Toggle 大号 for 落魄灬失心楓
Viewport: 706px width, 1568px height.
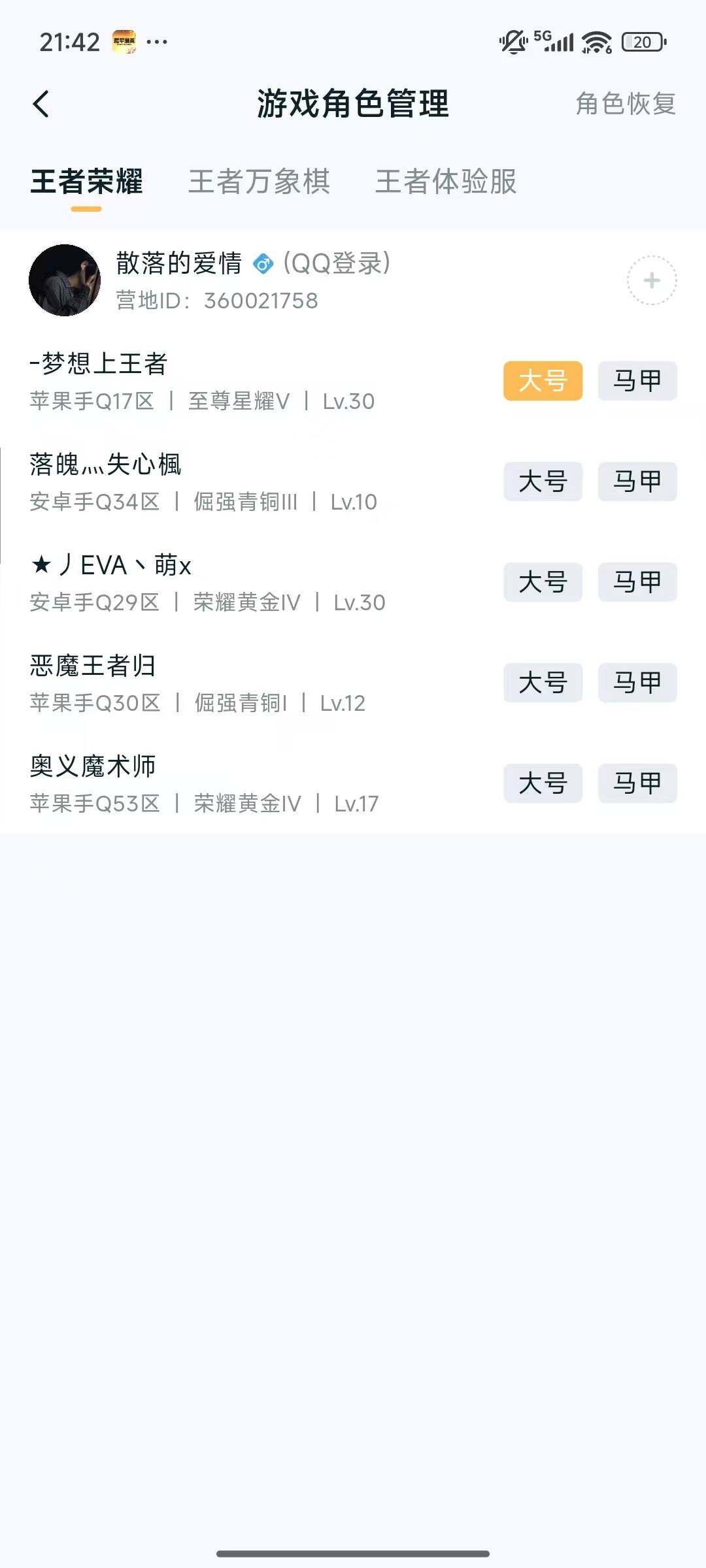(x=544, y=482)
